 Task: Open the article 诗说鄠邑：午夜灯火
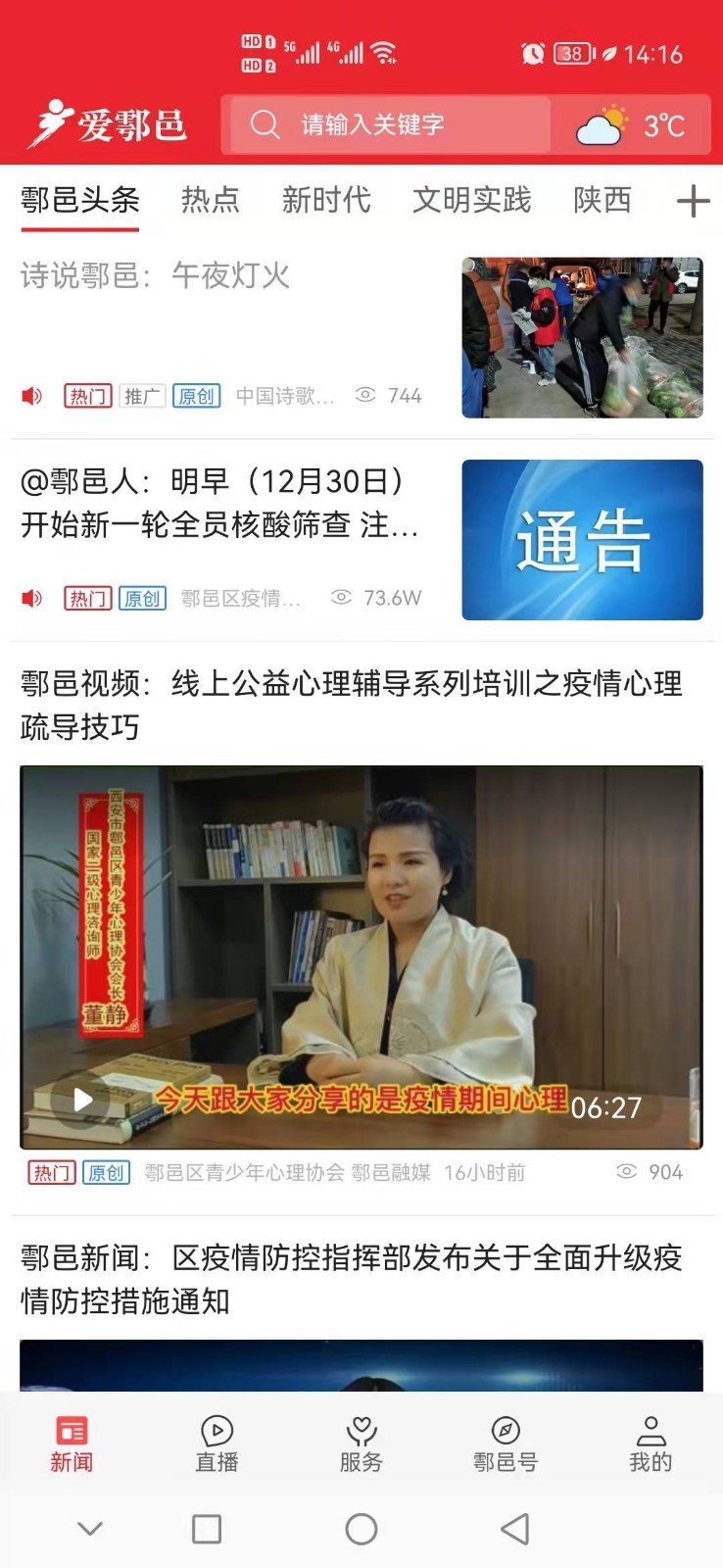(157, 276)
